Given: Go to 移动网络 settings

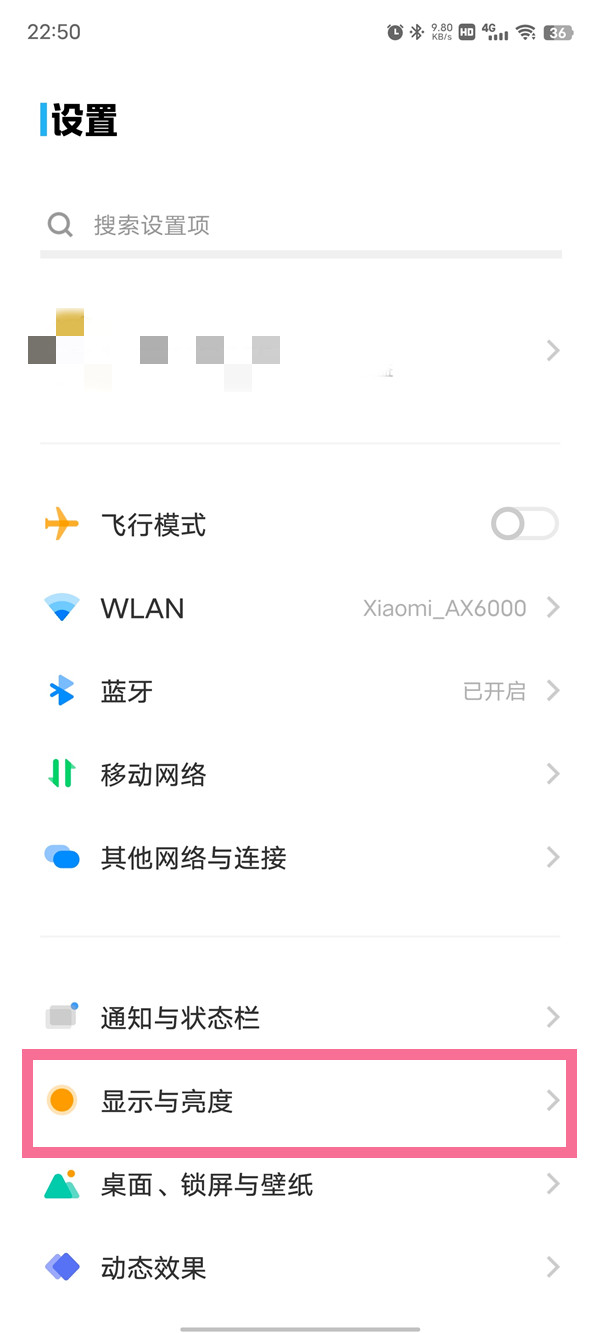Looking at the screenshot, I should [300, 774].
